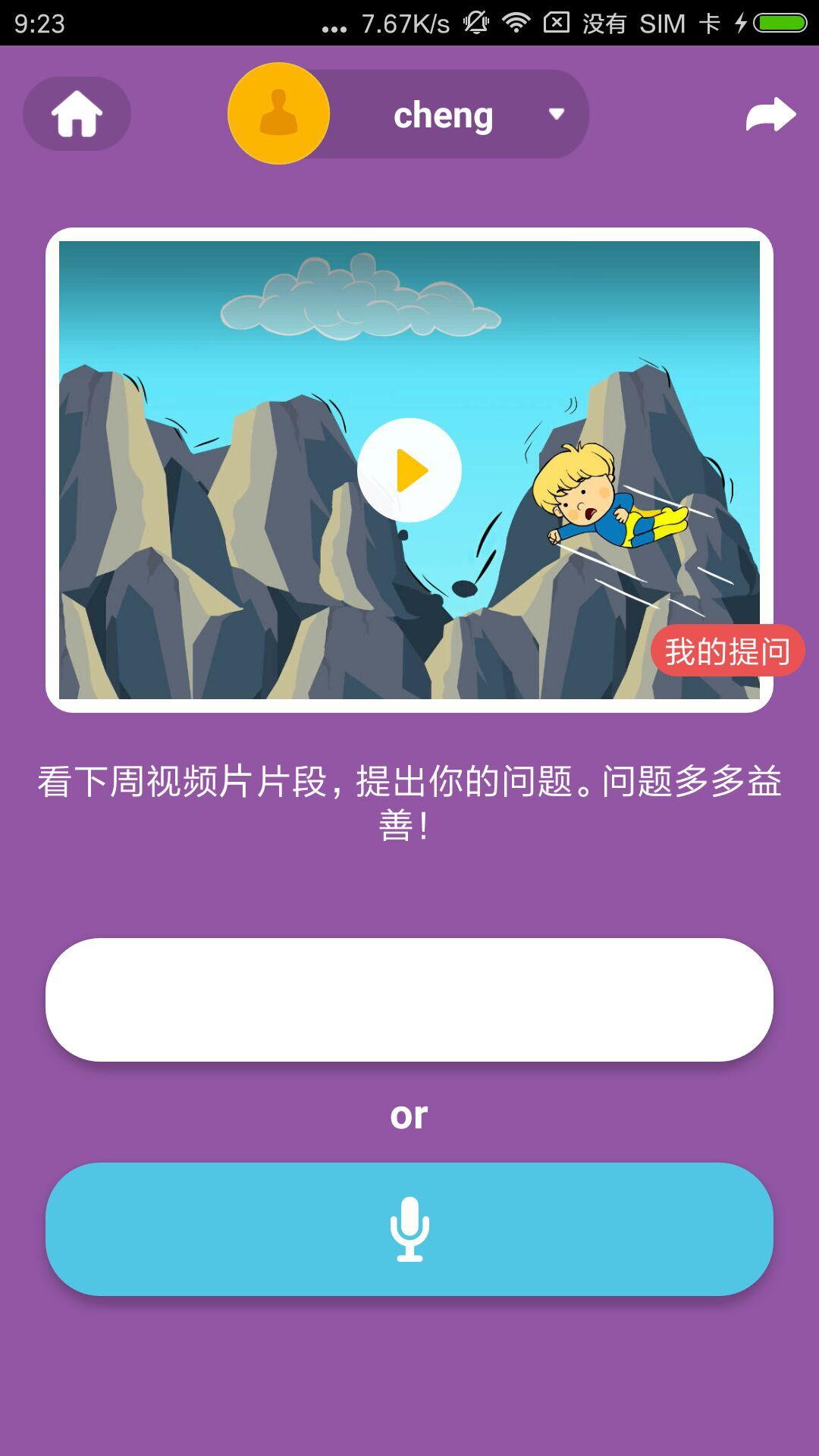Image resolution: width=819 pixels, height=1456 pixels.
Task: Record a question with the microphone
Action: (x=409, y=1228)
